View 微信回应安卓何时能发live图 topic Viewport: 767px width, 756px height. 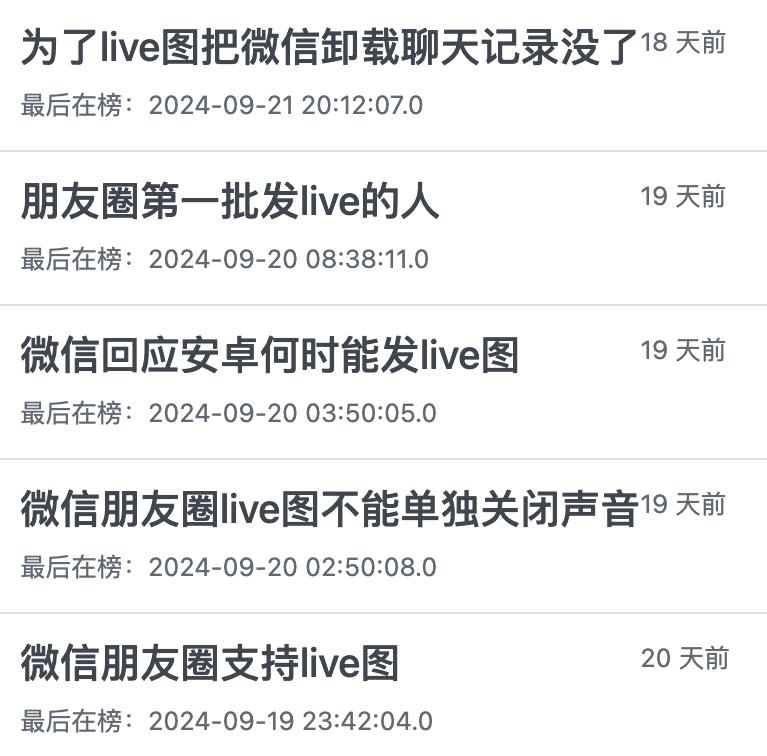(x=270, y=356)
